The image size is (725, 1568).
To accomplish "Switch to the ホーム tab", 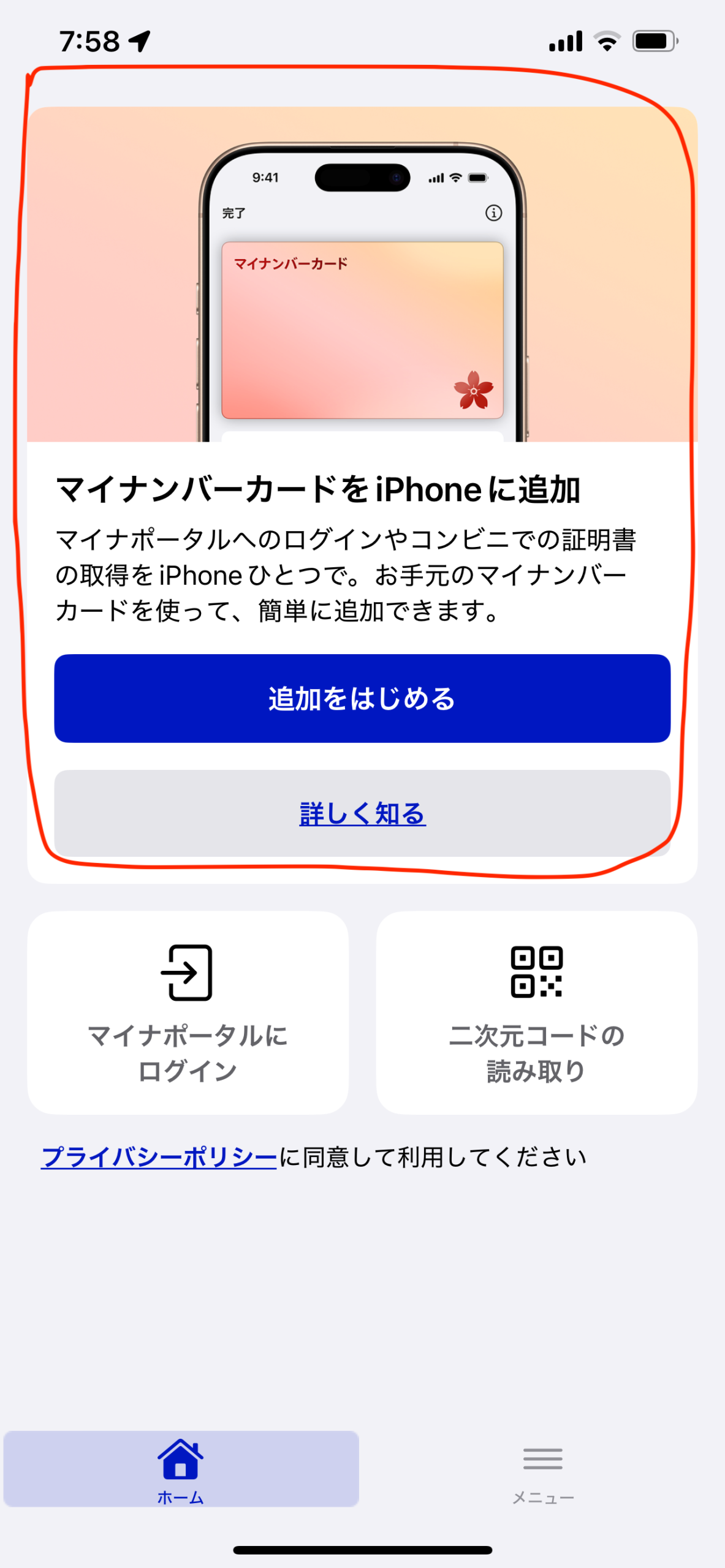I will click(181, 1469).
